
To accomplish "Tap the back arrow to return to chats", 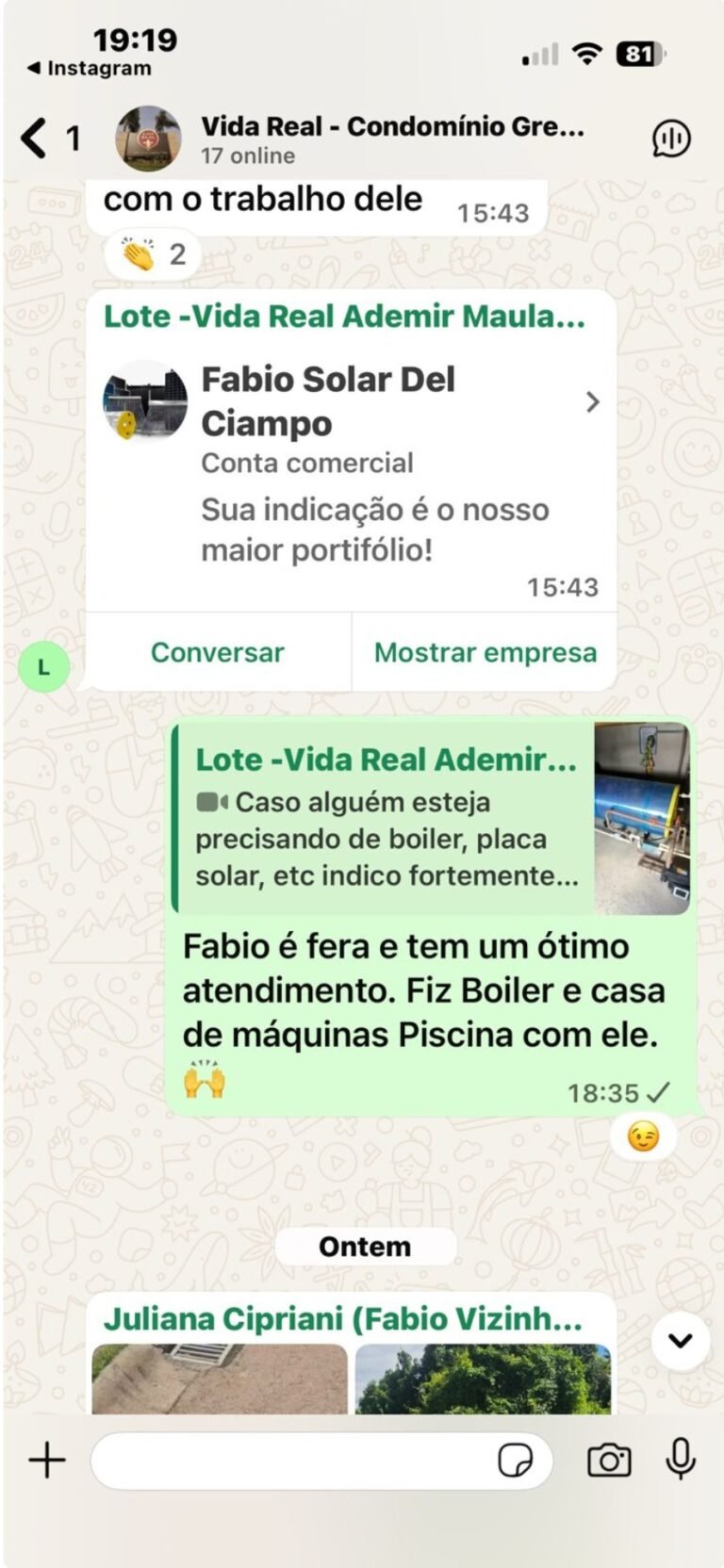I will 34,136.
